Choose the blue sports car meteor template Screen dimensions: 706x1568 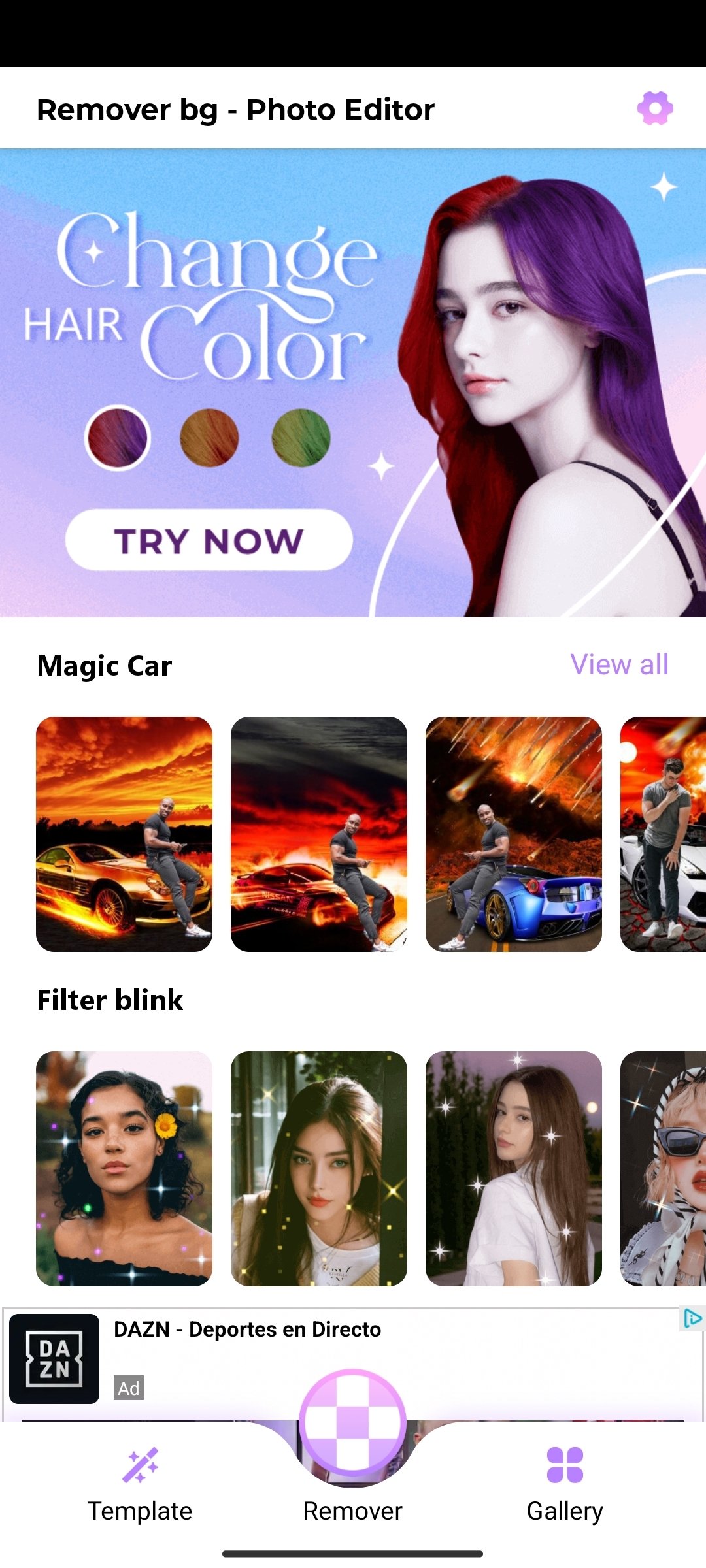(513, 834)
